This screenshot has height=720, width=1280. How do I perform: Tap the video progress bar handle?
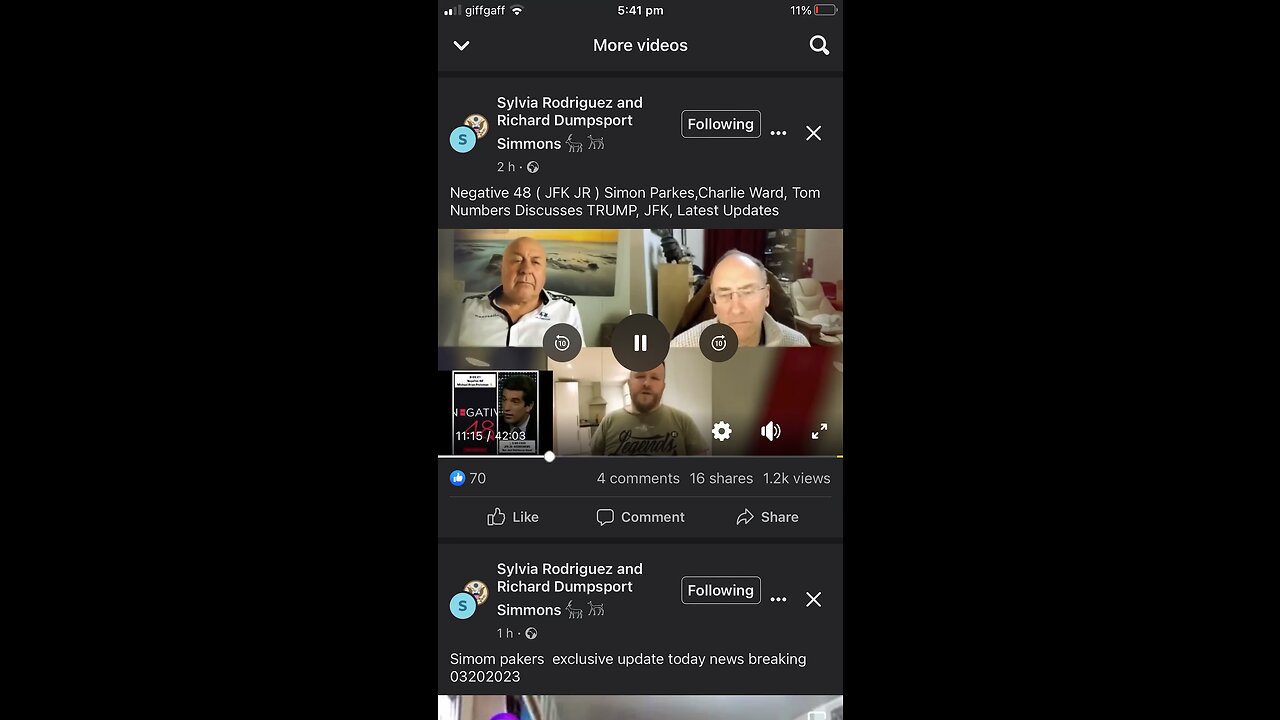pos(549,456)
